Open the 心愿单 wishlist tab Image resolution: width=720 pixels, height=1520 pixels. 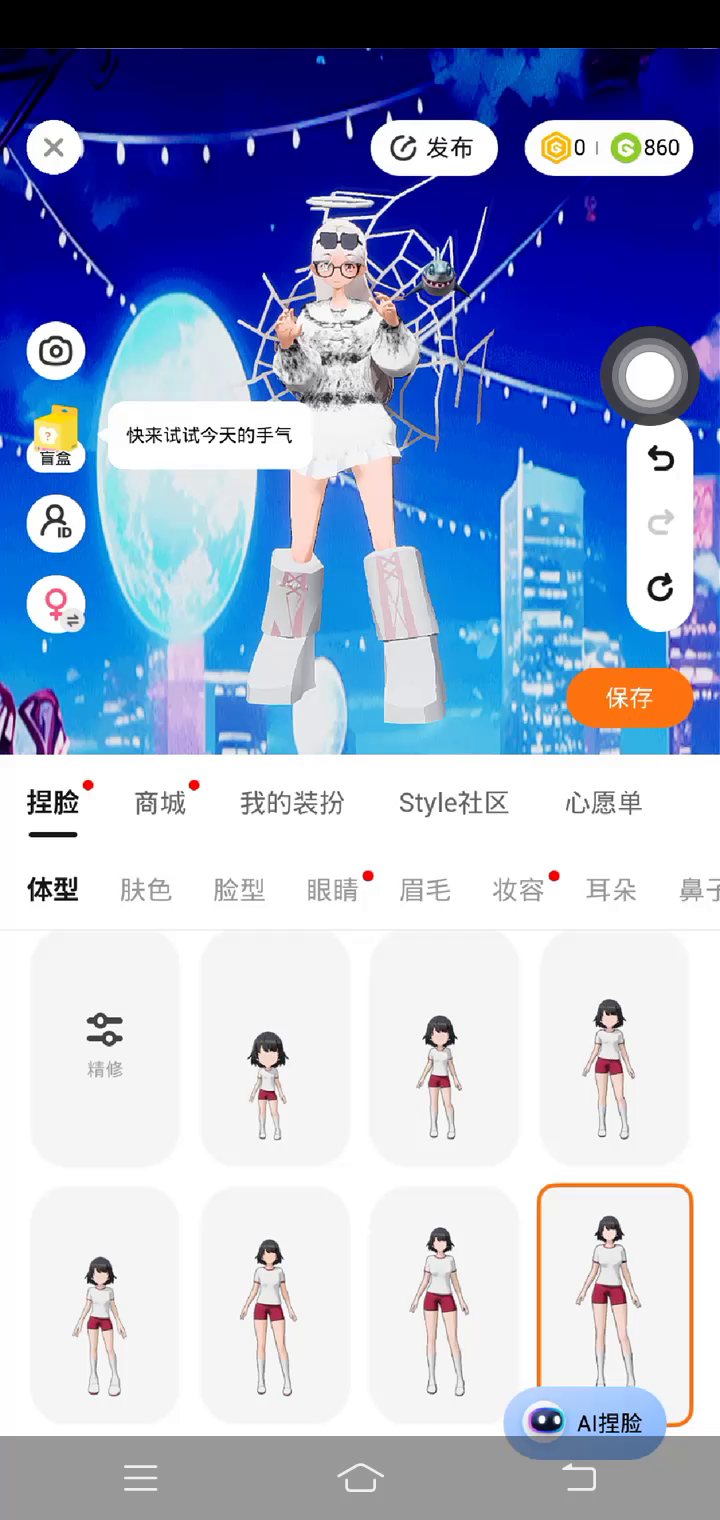pos(603,802)
